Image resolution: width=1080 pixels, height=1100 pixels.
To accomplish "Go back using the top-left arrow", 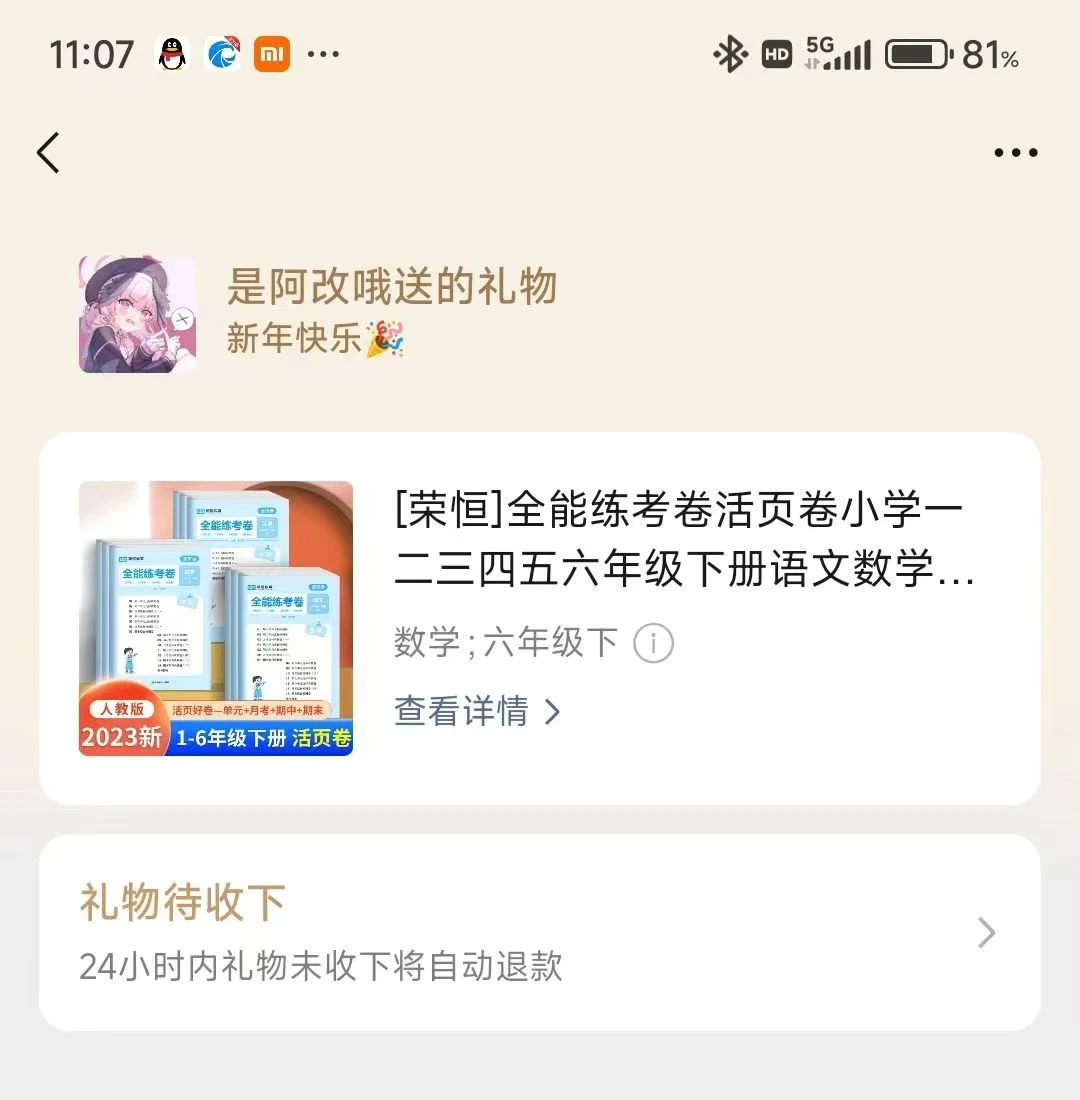I will (x=48, y=153).
